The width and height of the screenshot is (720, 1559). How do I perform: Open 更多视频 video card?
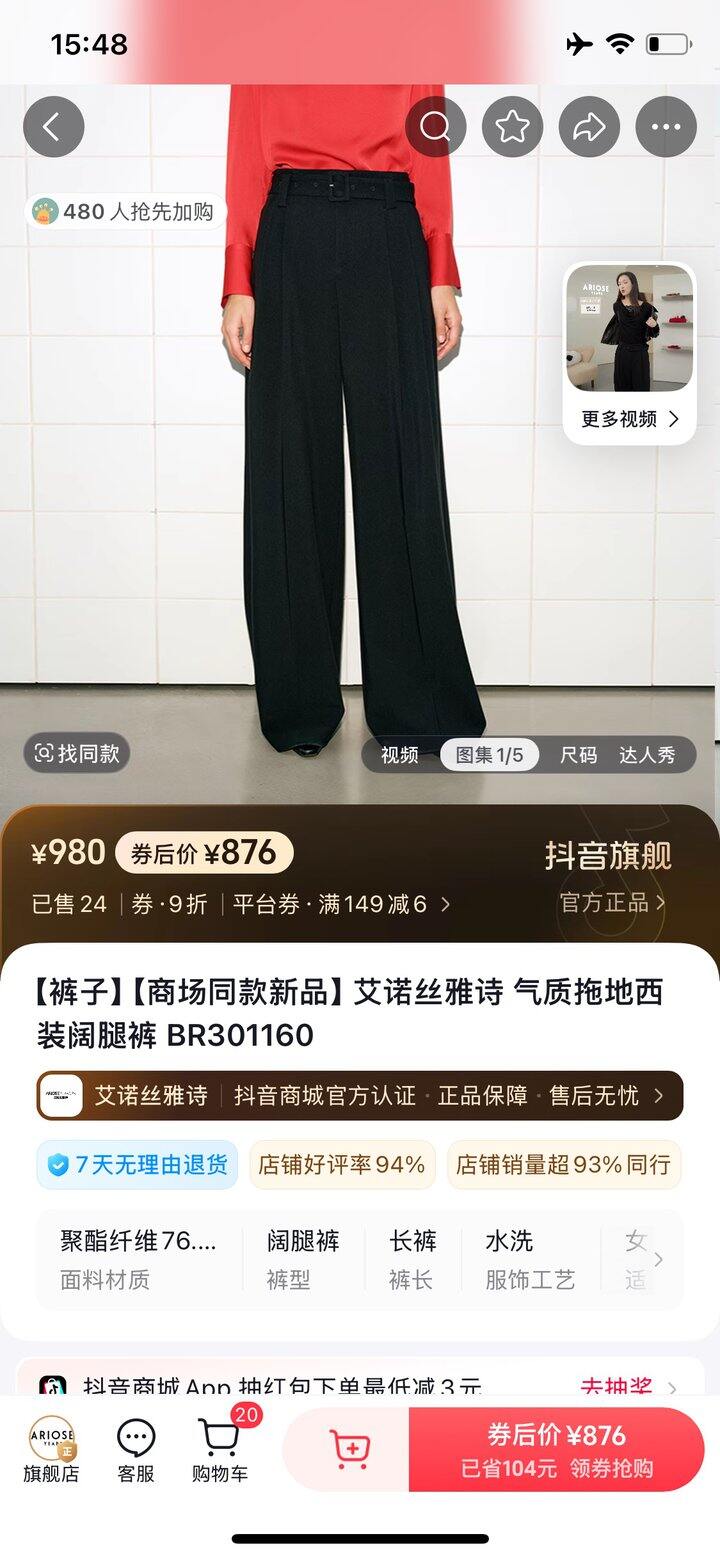click(x=630, y=354)
